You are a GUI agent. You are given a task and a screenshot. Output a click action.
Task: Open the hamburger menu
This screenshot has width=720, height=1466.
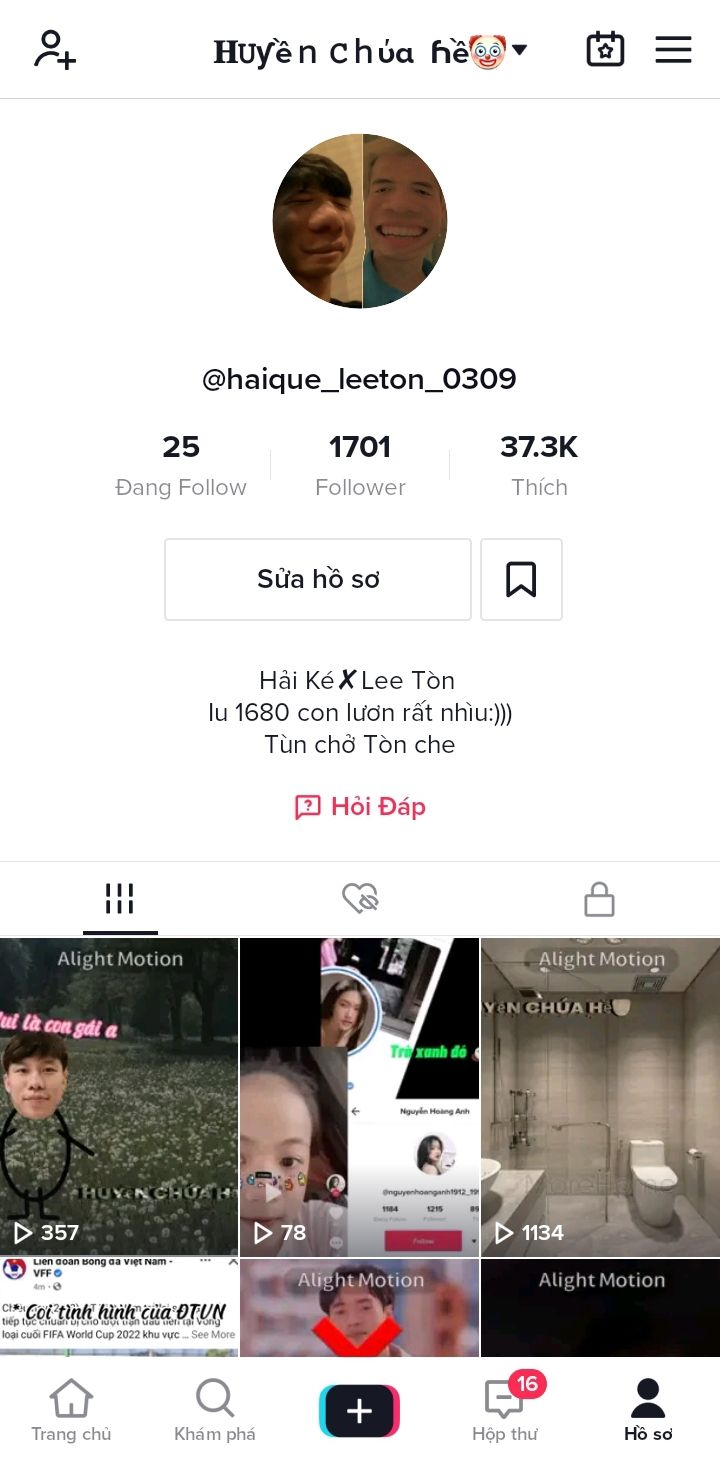pos(673,50)
